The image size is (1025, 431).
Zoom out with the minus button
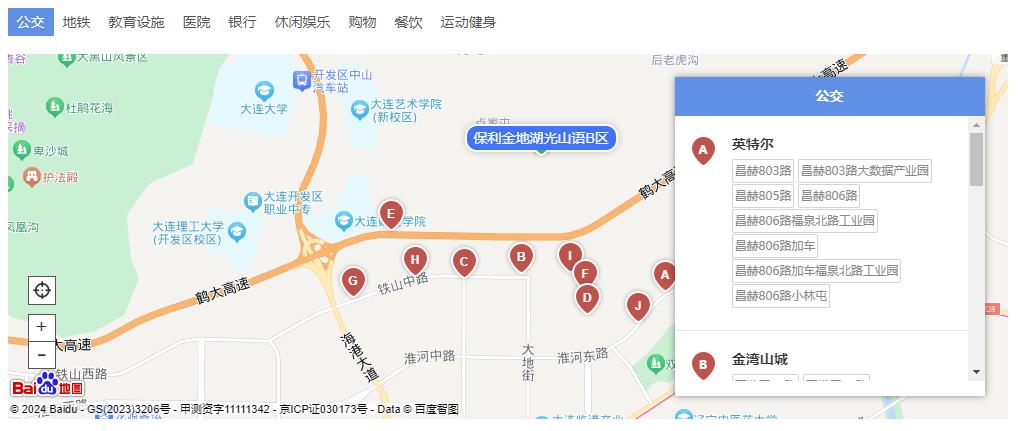click(41, 354)
